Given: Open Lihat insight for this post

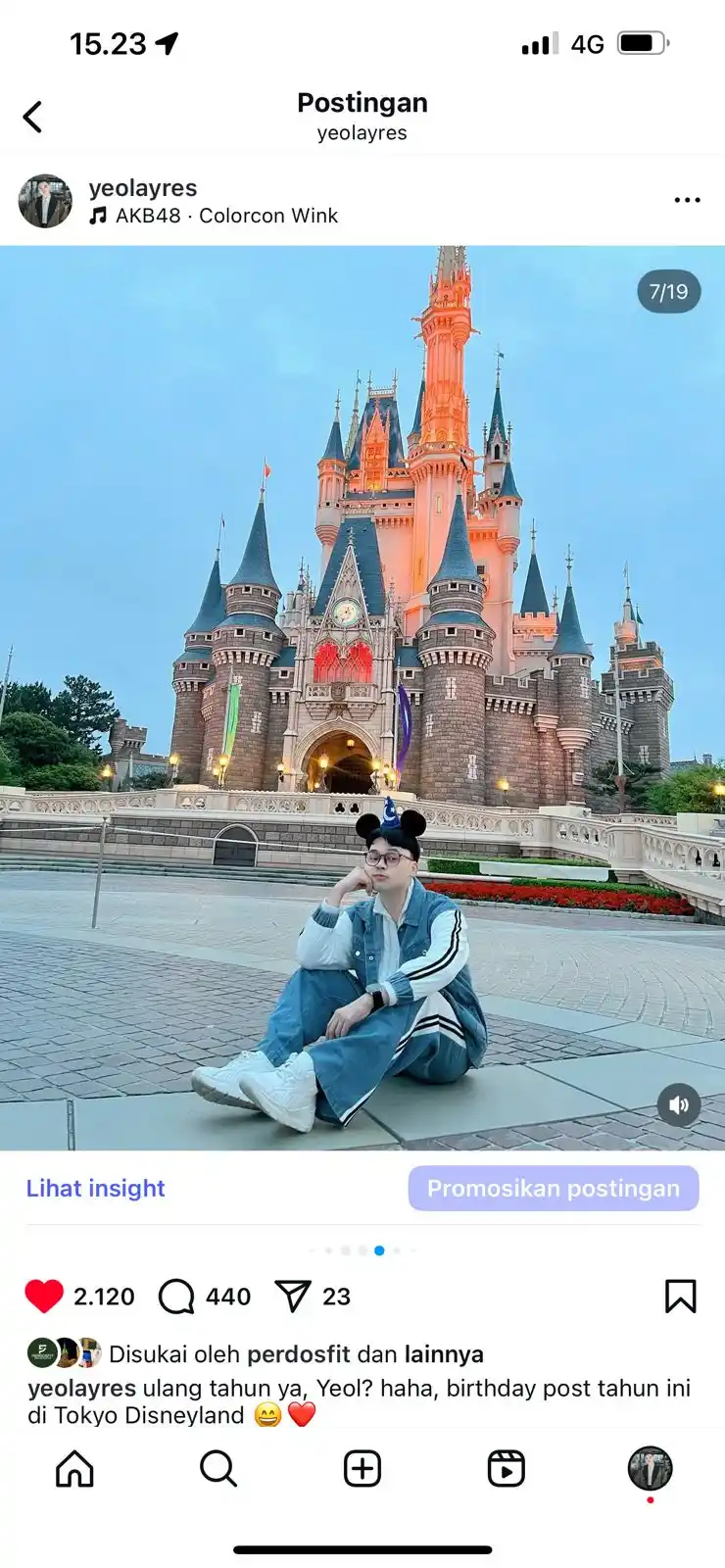Looking at the screenshot, I should point(95,1188).
